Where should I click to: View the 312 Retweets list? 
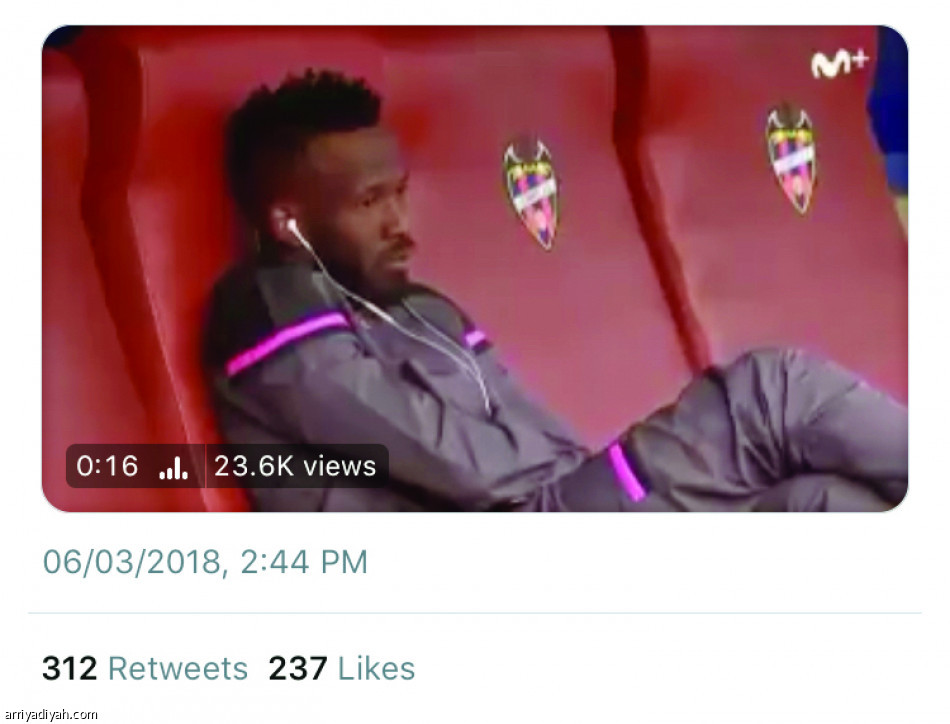(145, 668)
